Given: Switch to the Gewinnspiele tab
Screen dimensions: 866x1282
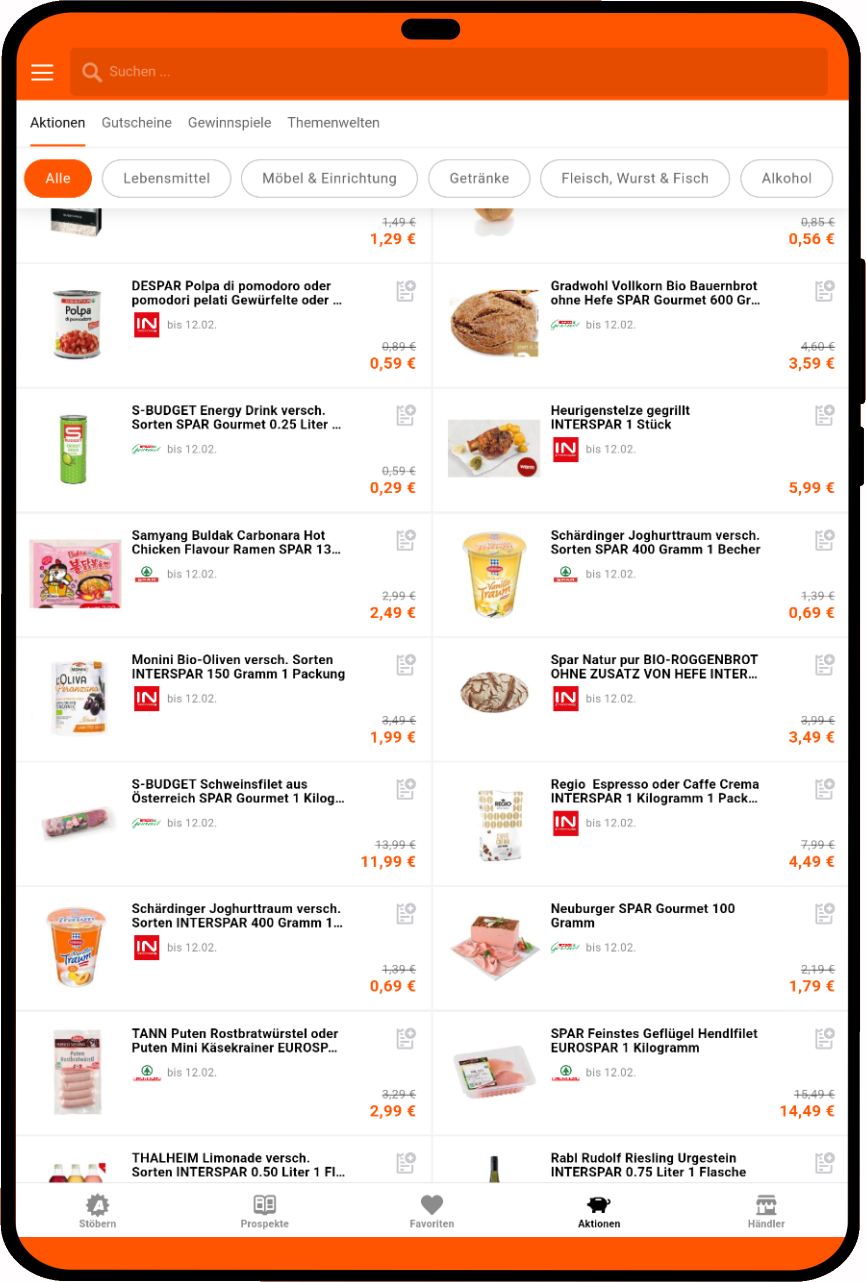Looking at the screenshot, I should point(229,123).
